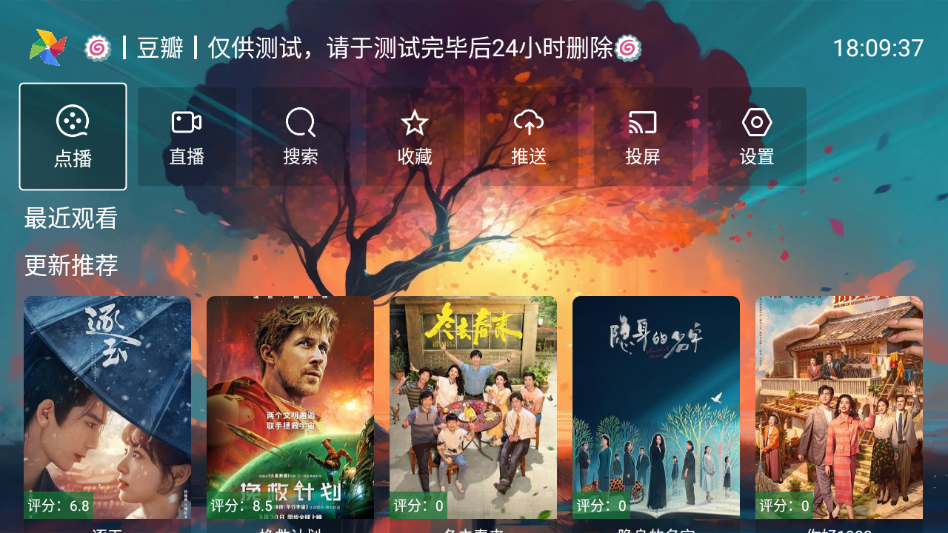Open 投屏 screen casting
The height and width of the screenshot is (533, 948).
click(x=643, y=137)
